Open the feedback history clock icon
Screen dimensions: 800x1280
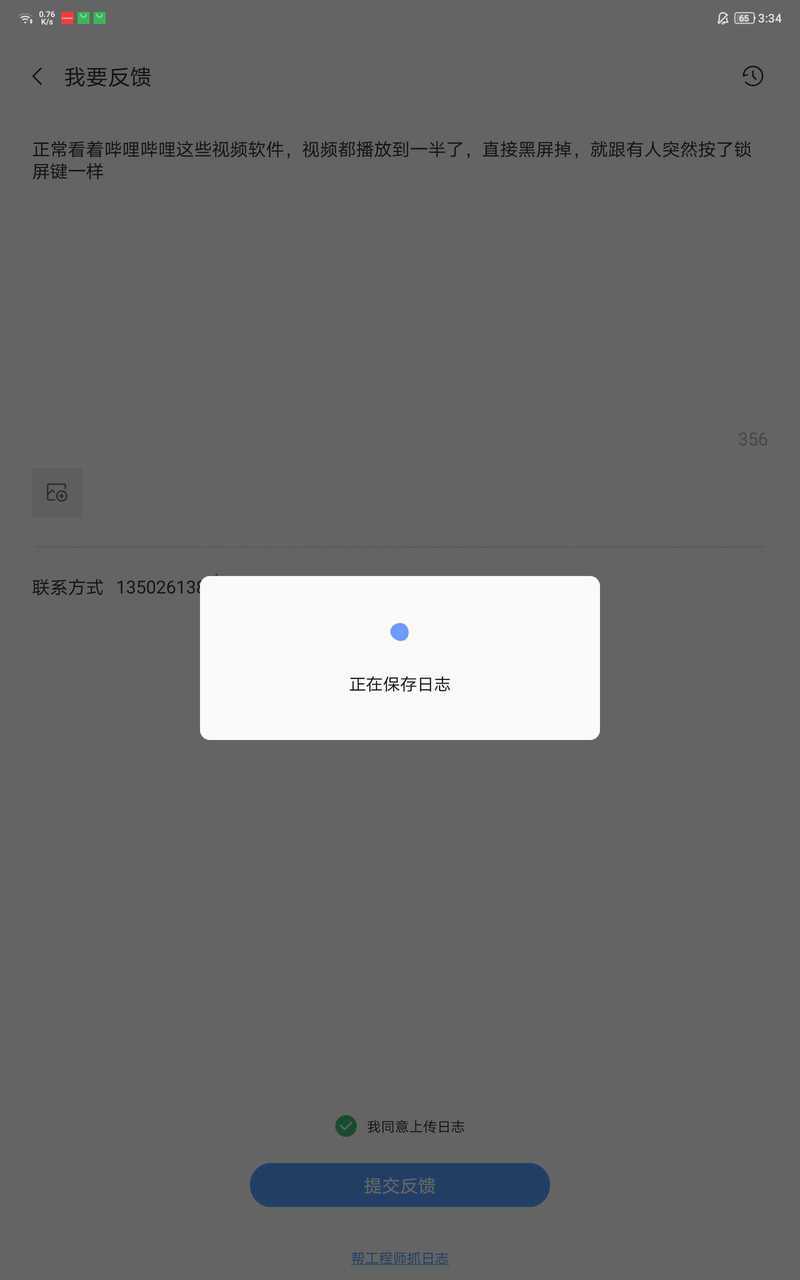(753, 76)
